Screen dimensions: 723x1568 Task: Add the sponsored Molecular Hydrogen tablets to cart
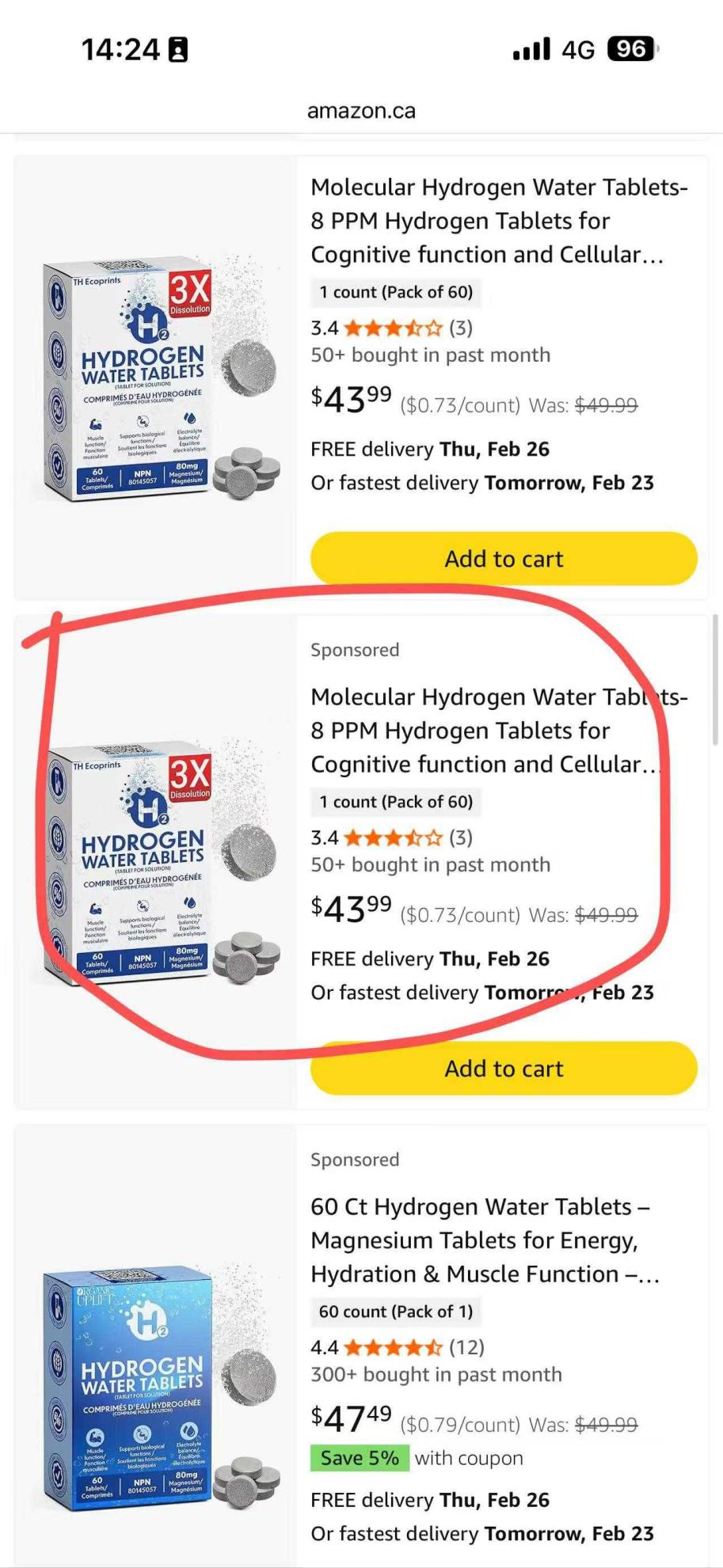504,1069
